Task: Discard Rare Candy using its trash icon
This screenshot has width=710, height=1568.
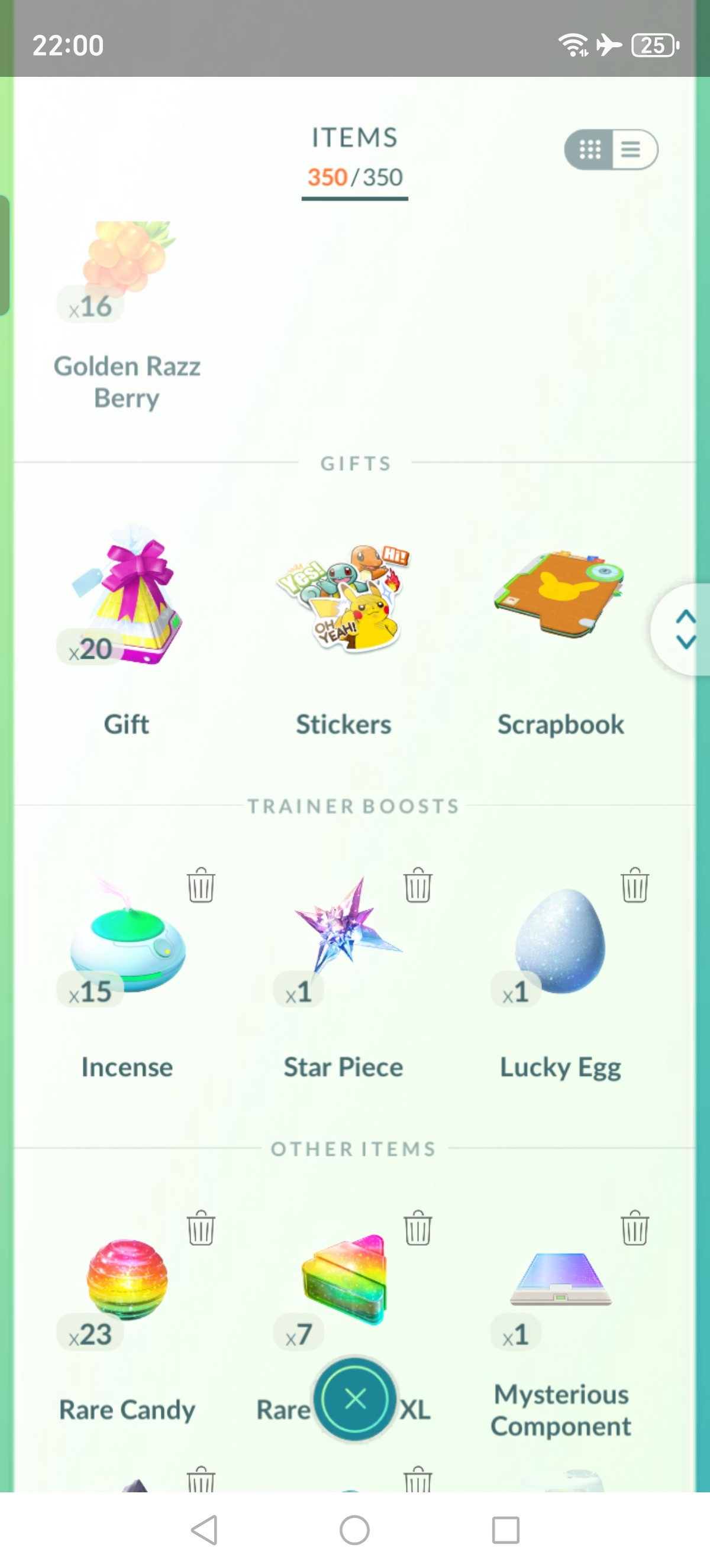Action: click(201, 1228)
